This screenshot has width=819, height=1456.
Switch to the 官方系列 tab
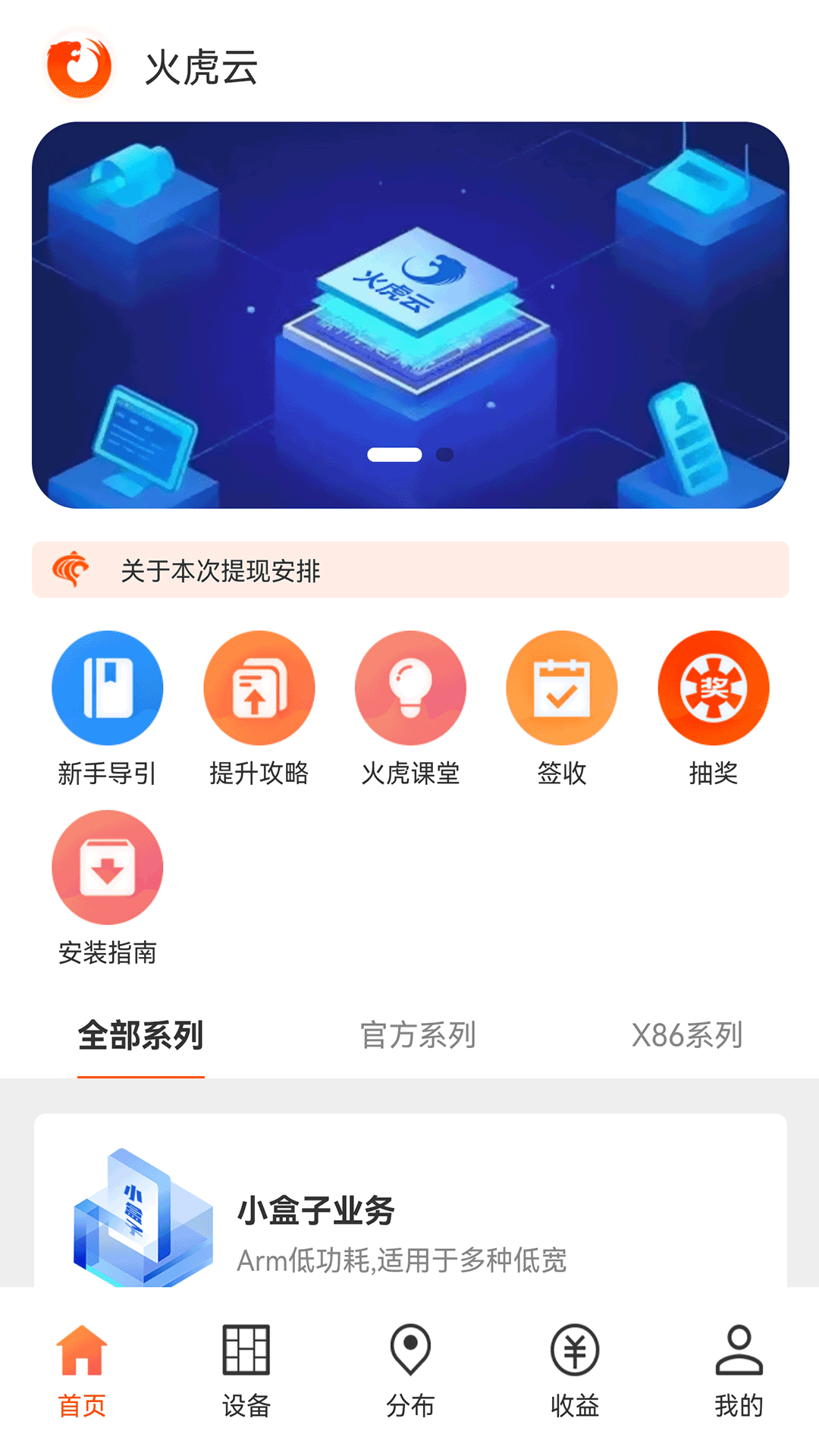coord(418,1035)
